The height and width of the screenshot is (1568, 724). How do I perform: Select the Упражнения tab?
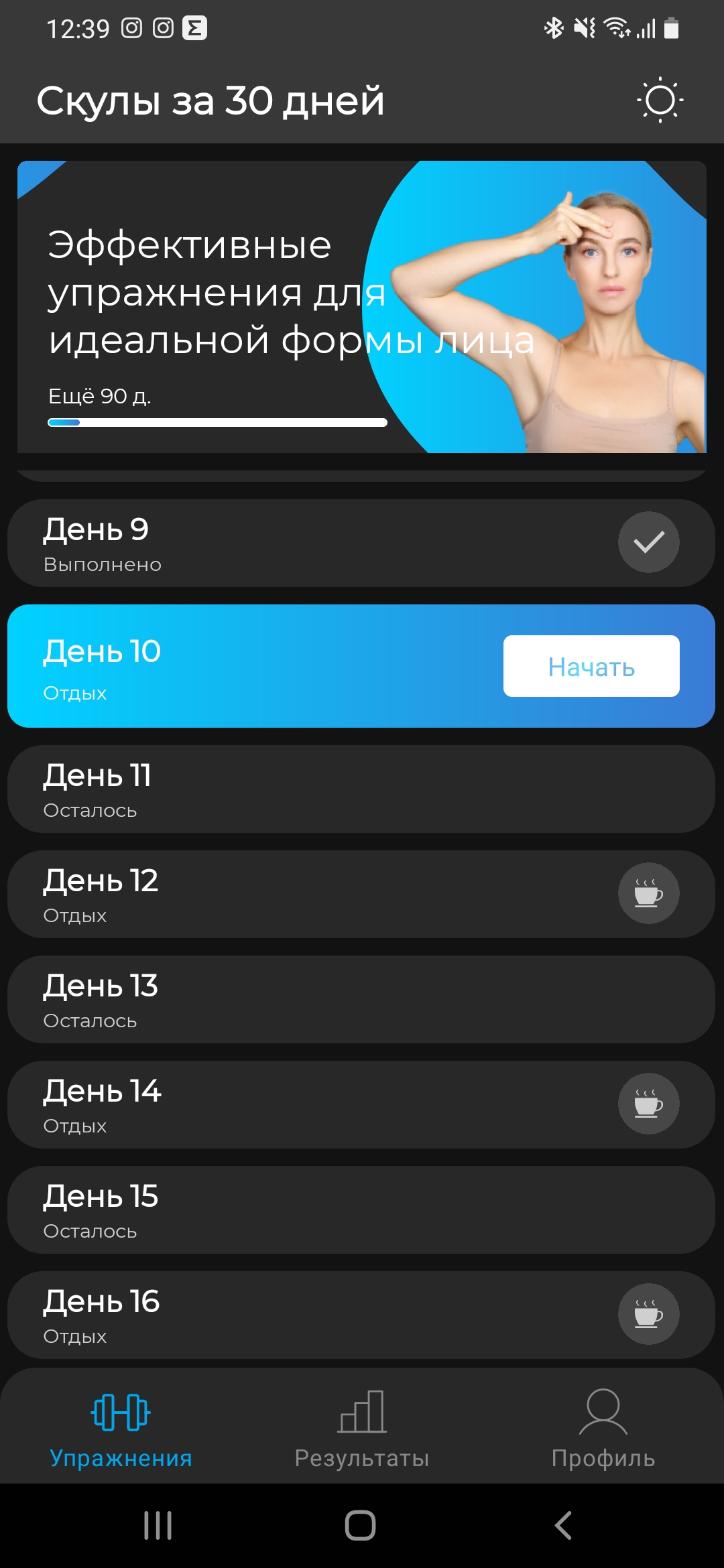121,1429
